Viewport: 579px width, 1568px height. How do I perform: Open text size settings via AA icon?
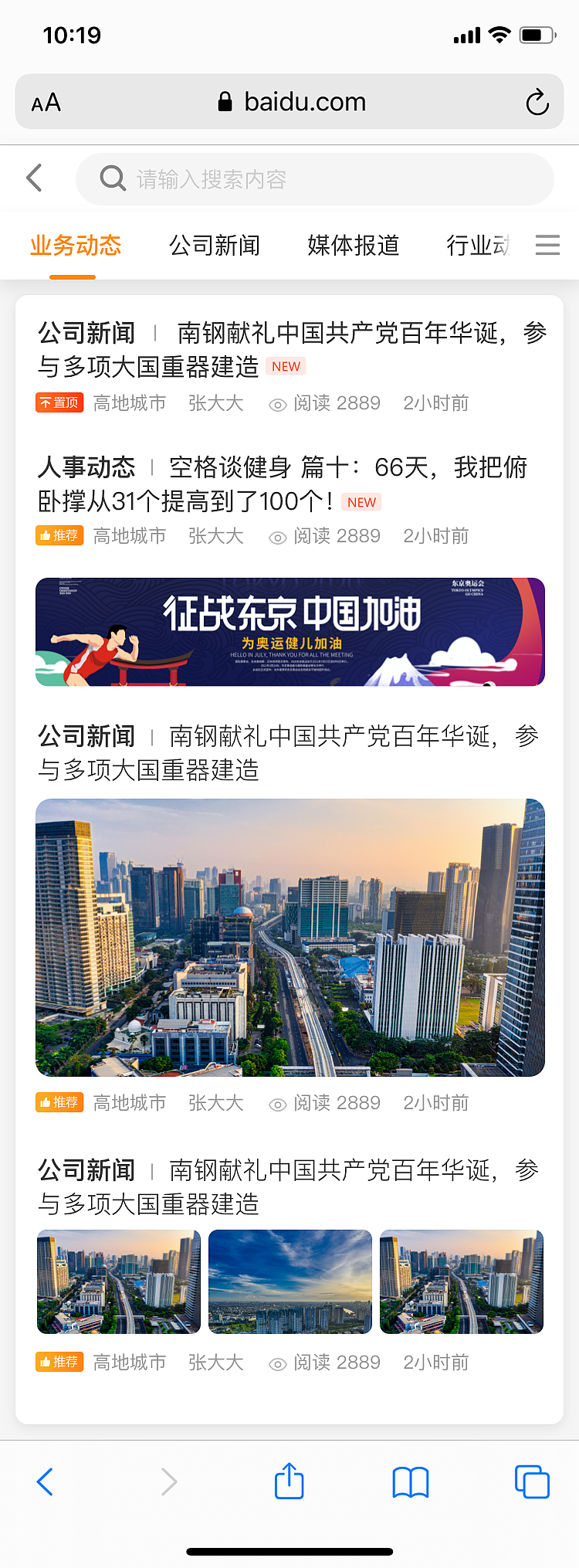tap(44, 101)
